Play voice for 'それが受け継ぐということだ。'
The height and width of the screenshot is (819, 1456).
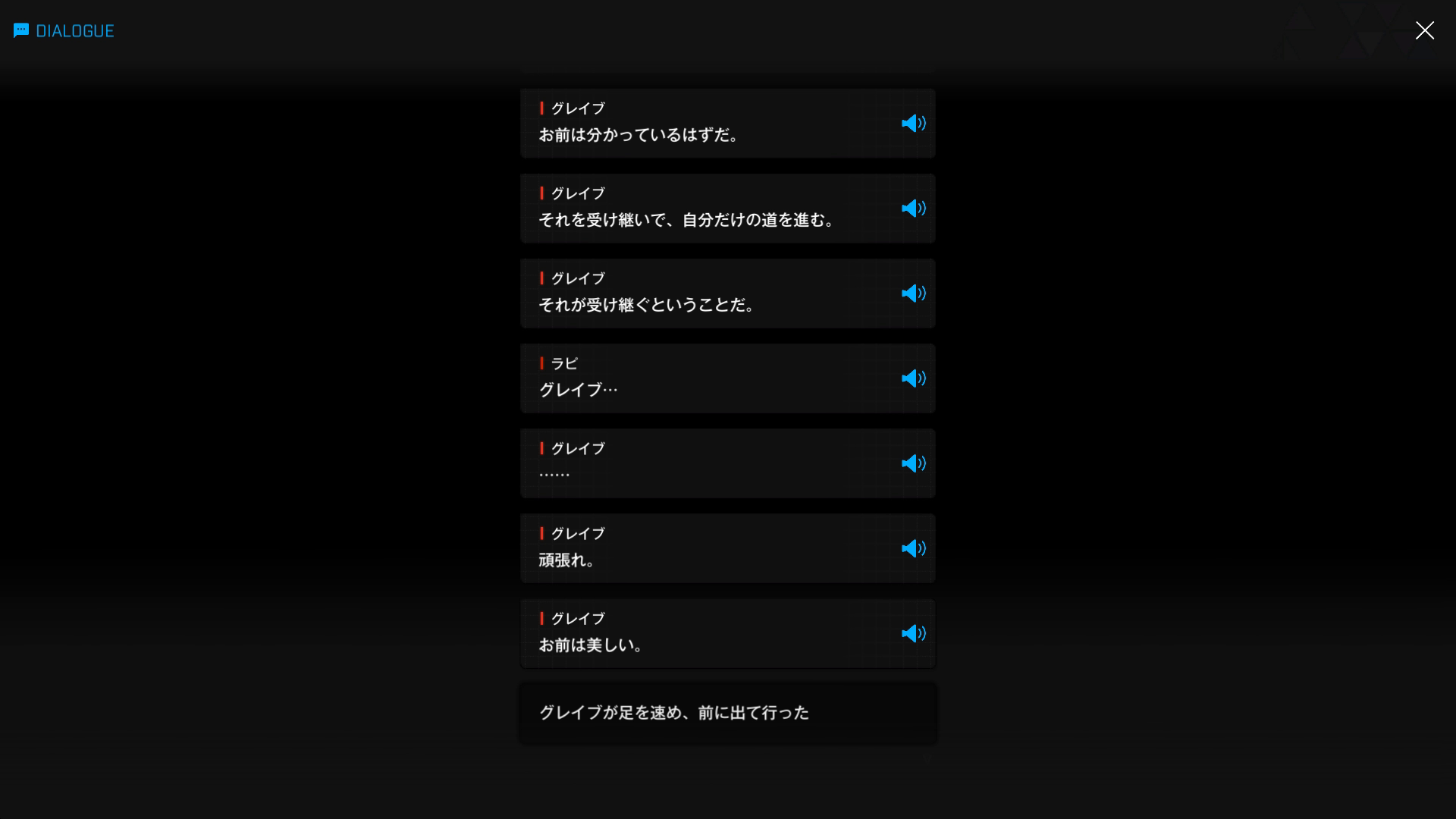click(913, 293)
